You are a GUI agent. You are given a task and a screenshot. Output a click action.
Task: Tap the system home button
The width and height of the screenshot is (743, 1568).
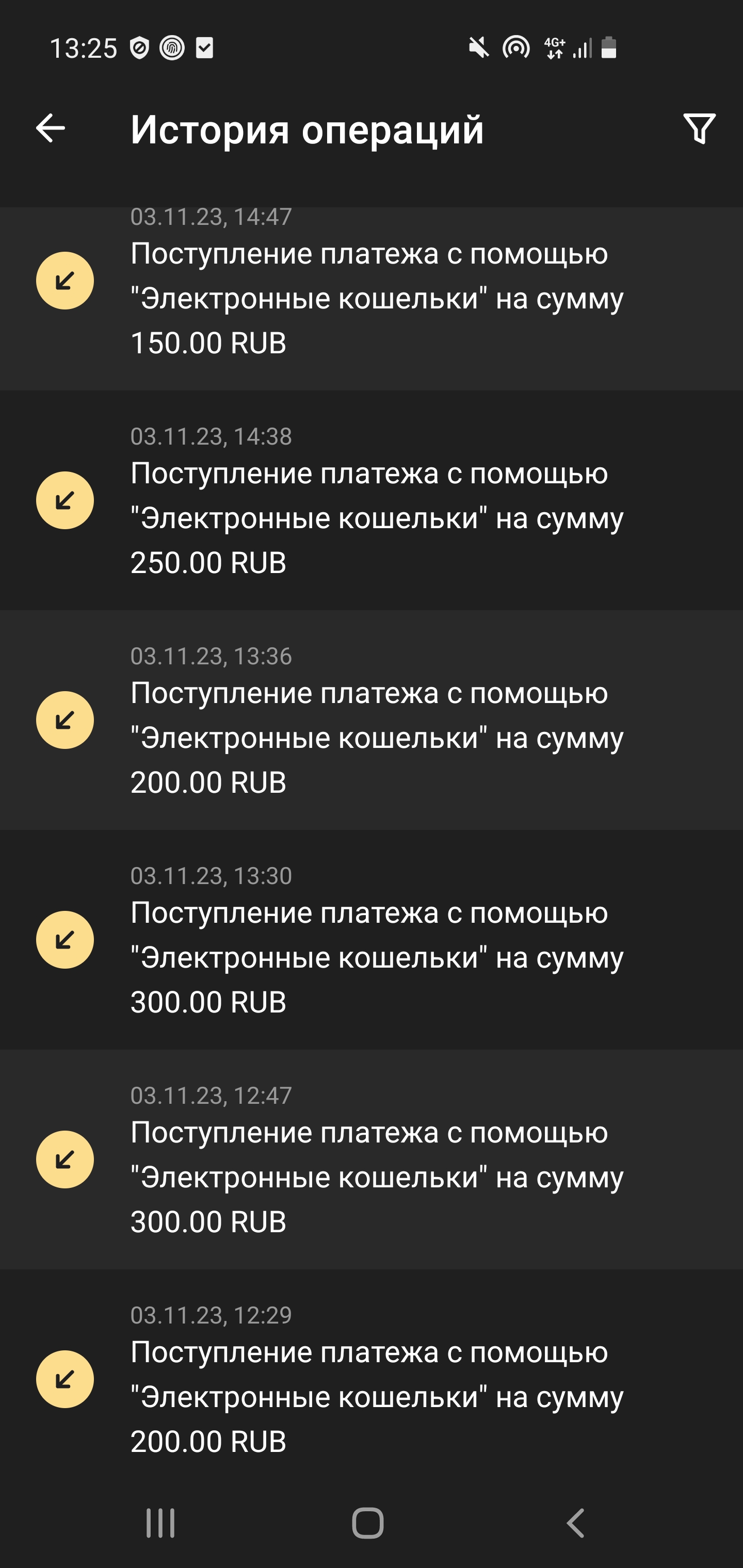(x=368, y=1523)
